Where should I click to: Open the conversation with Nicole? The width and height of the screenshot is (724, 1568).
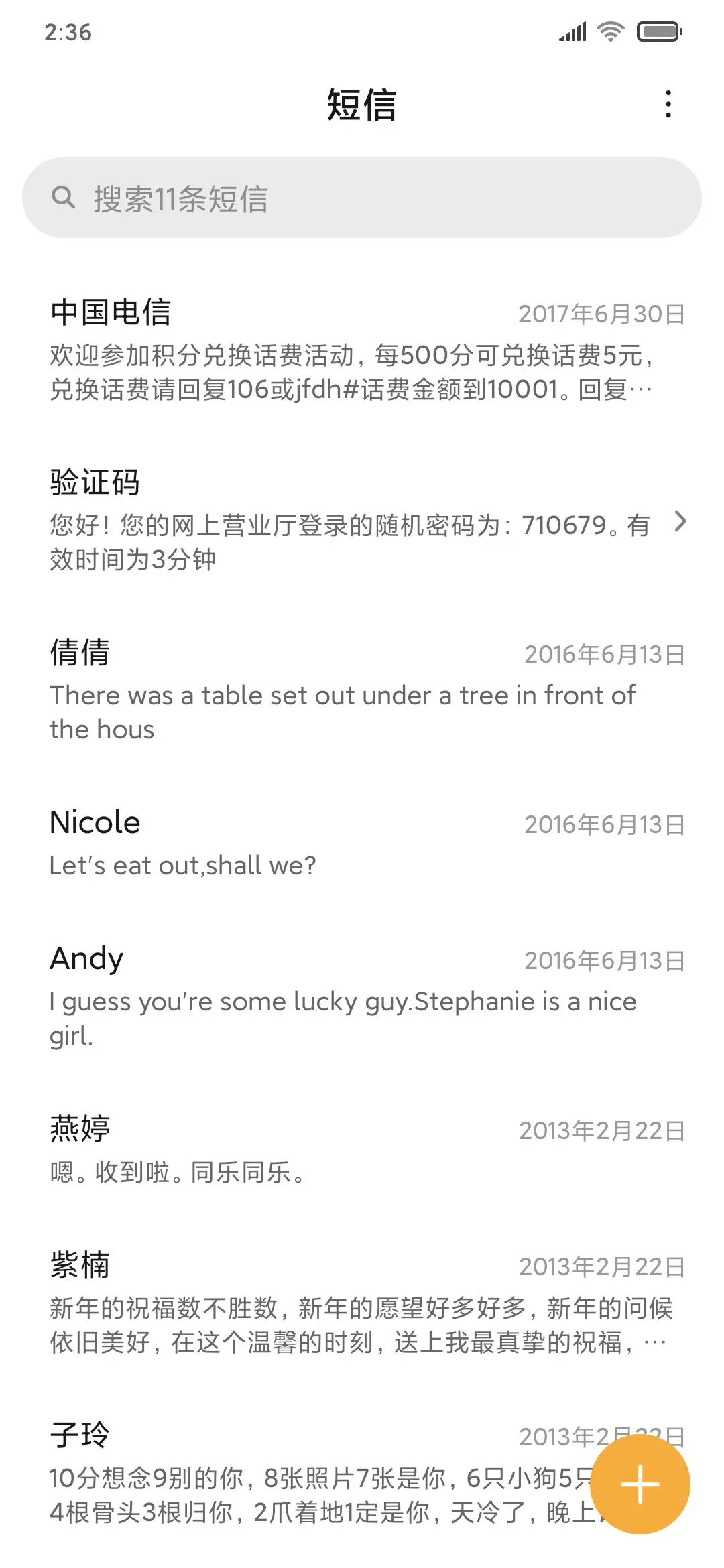335,841
